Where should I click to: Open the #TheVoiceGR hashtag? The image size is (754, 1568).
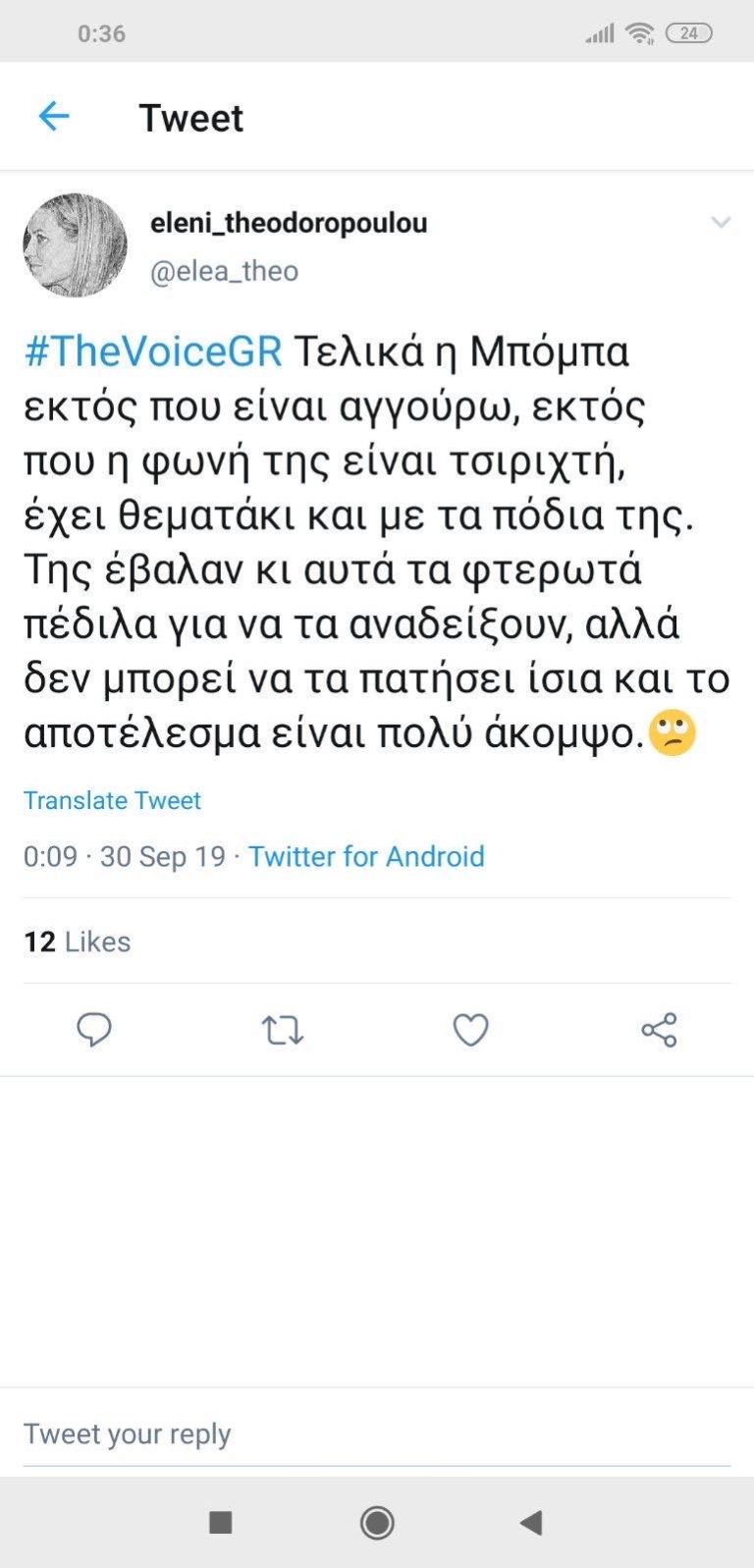(x=153, y=351)
